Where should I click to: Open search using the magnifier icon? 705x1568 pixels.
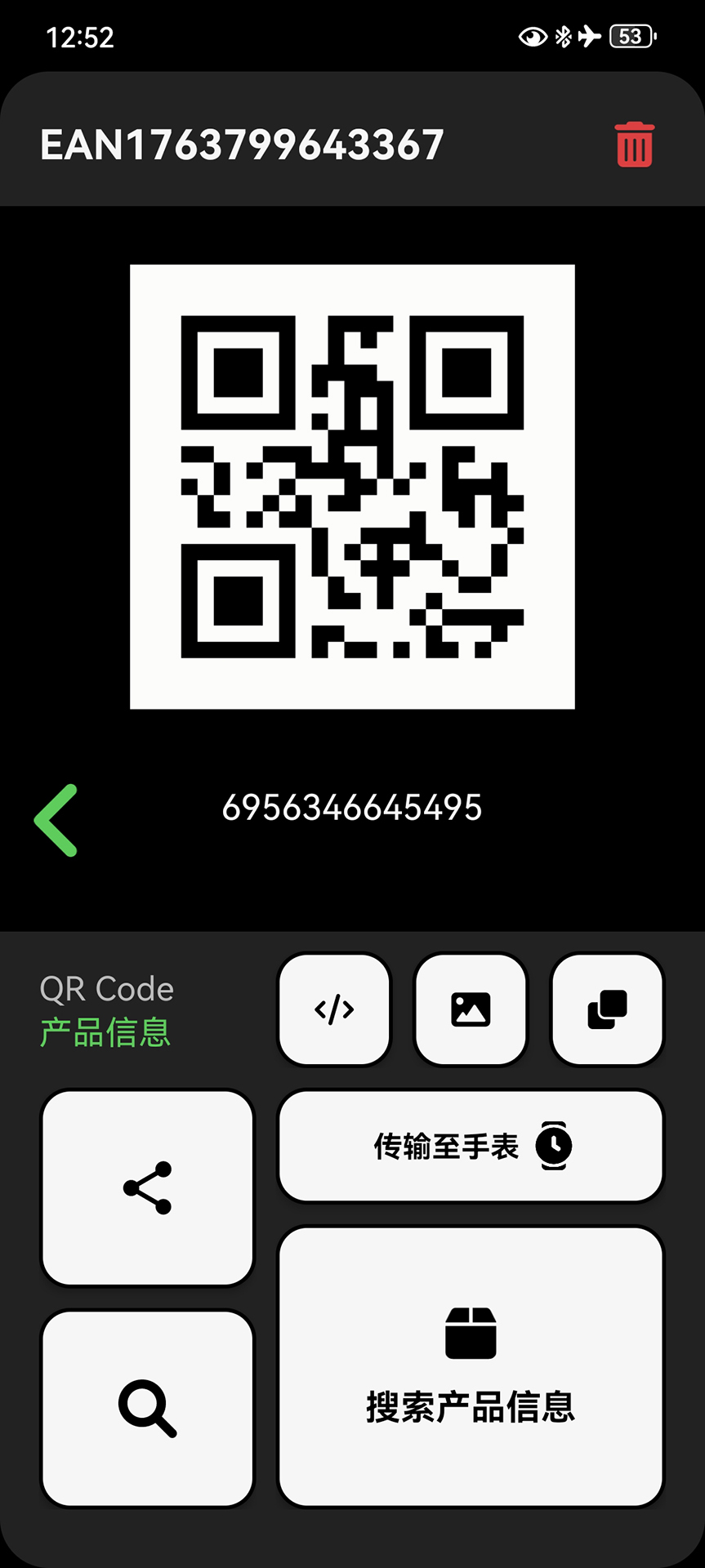click(x=147, y=1405)
